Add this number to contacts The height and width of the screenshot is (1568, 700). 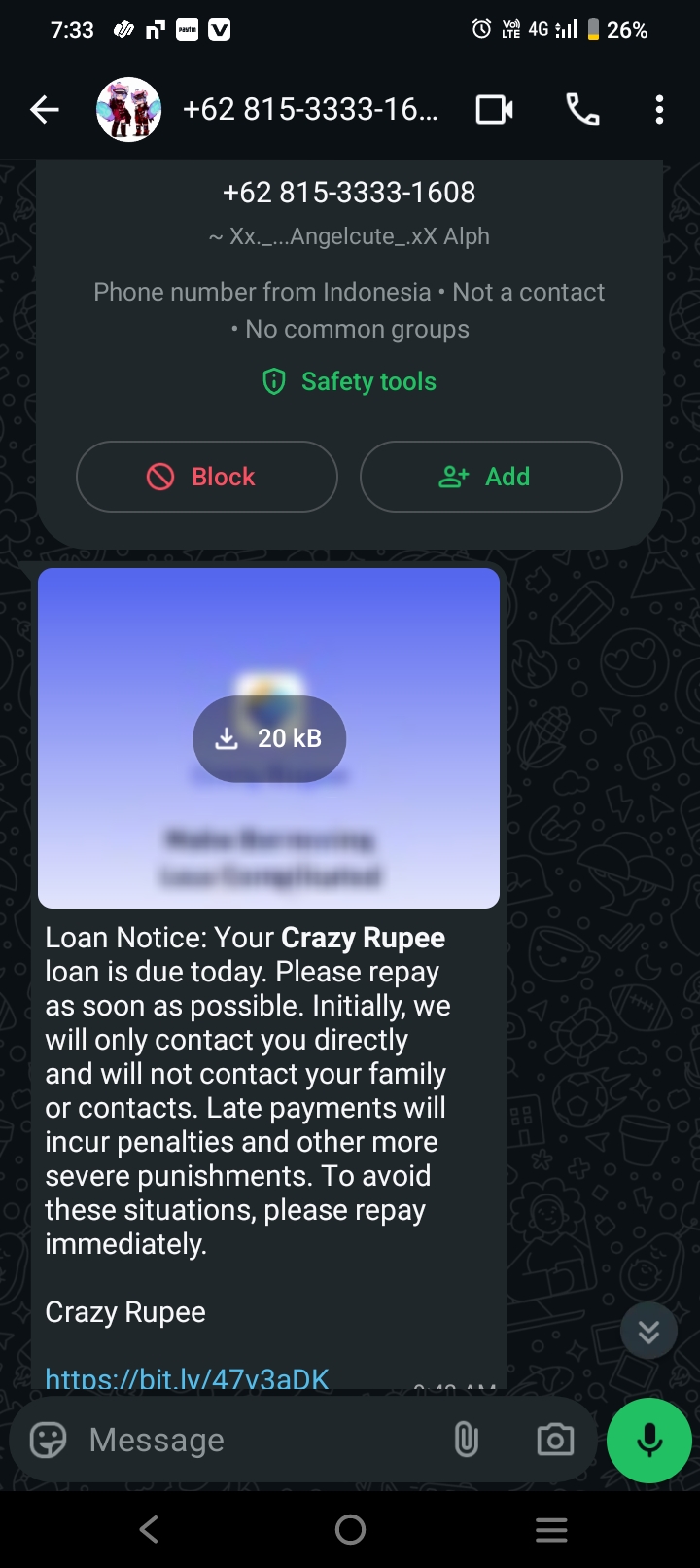tap(490, 477)
